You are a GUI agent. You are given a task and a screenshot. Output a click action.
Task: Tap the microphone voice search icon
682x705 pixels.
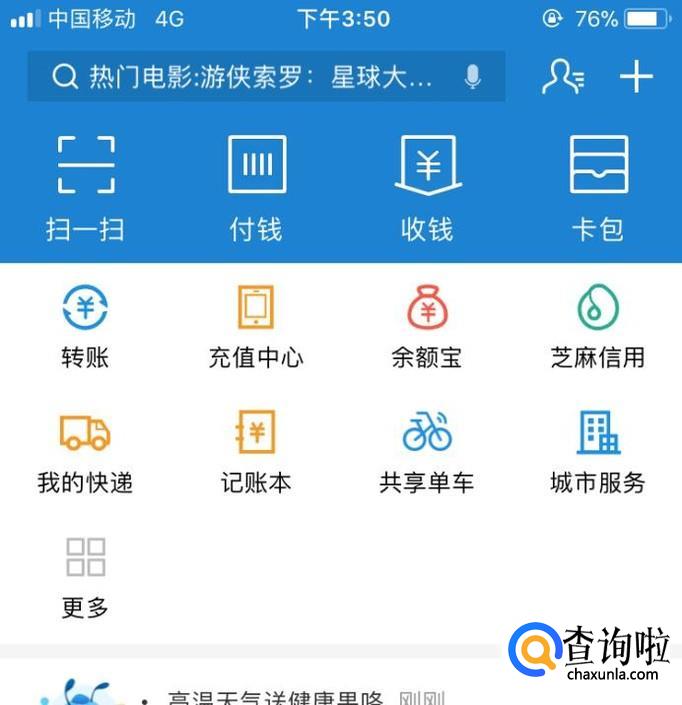click(x=473, y=77)
